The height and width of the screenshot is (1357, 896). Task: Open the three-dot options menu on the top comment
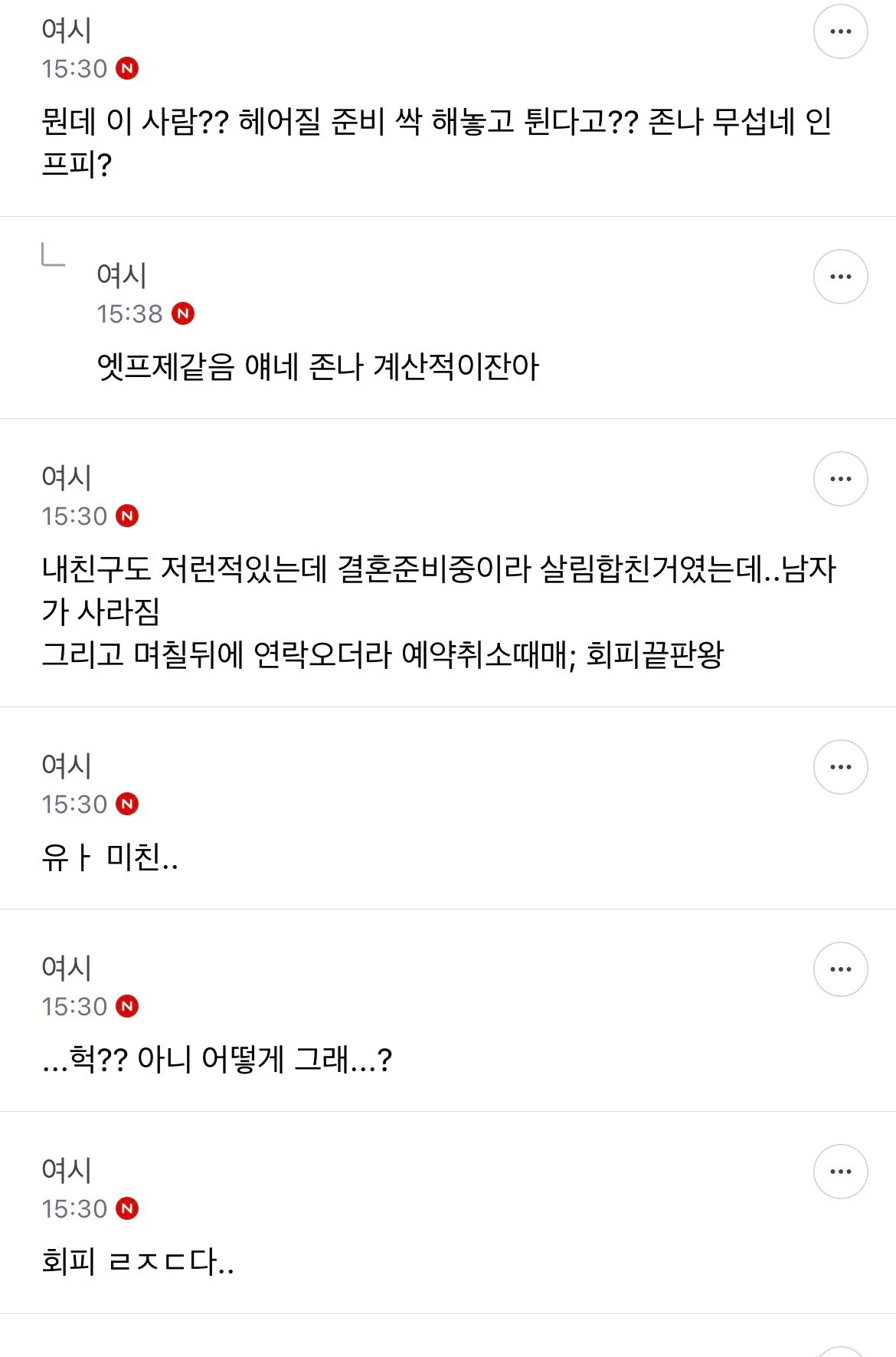click(x=840, y=31)
